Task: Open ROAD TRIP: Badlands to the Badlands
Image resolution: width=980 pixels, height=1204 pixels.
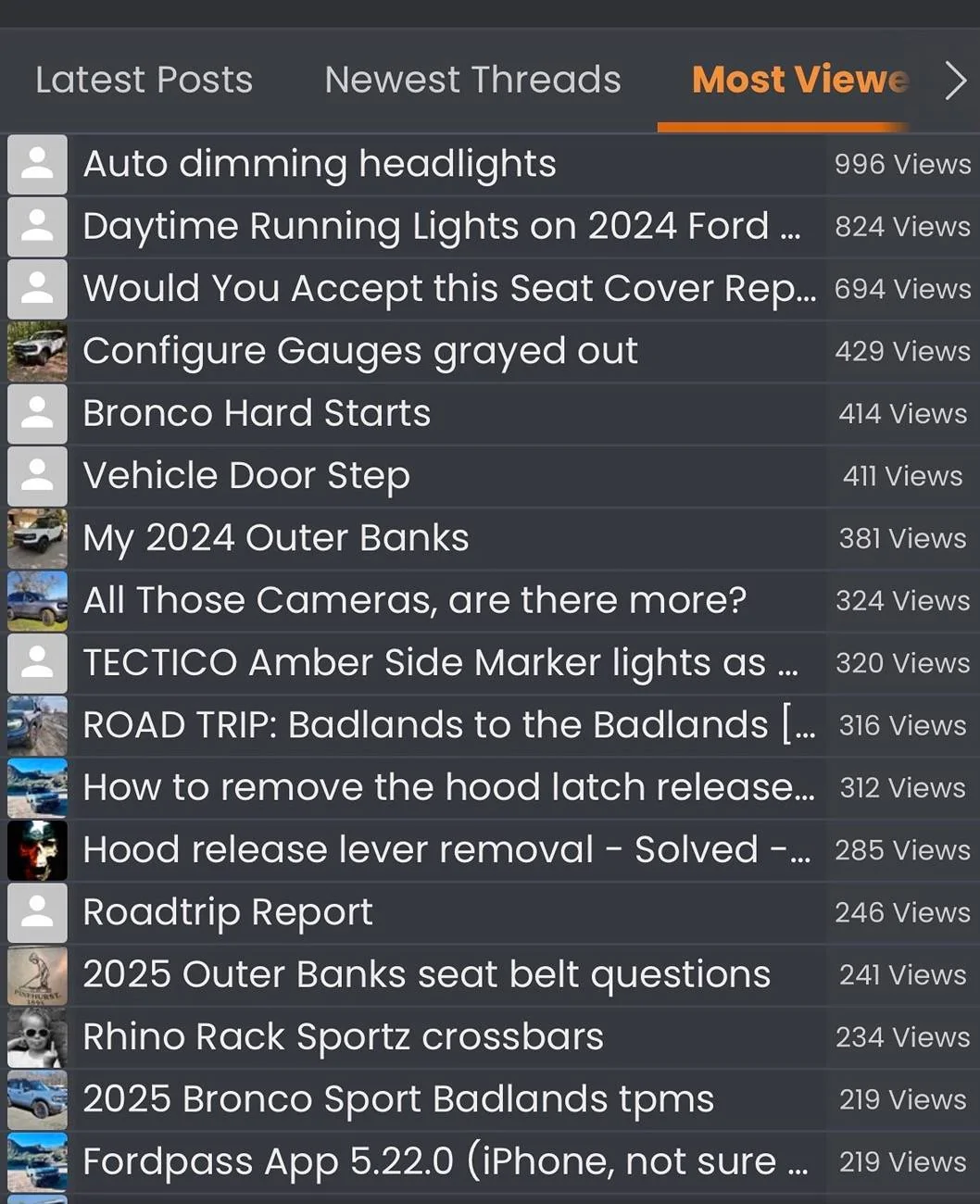Action: [x=449, y=725]
